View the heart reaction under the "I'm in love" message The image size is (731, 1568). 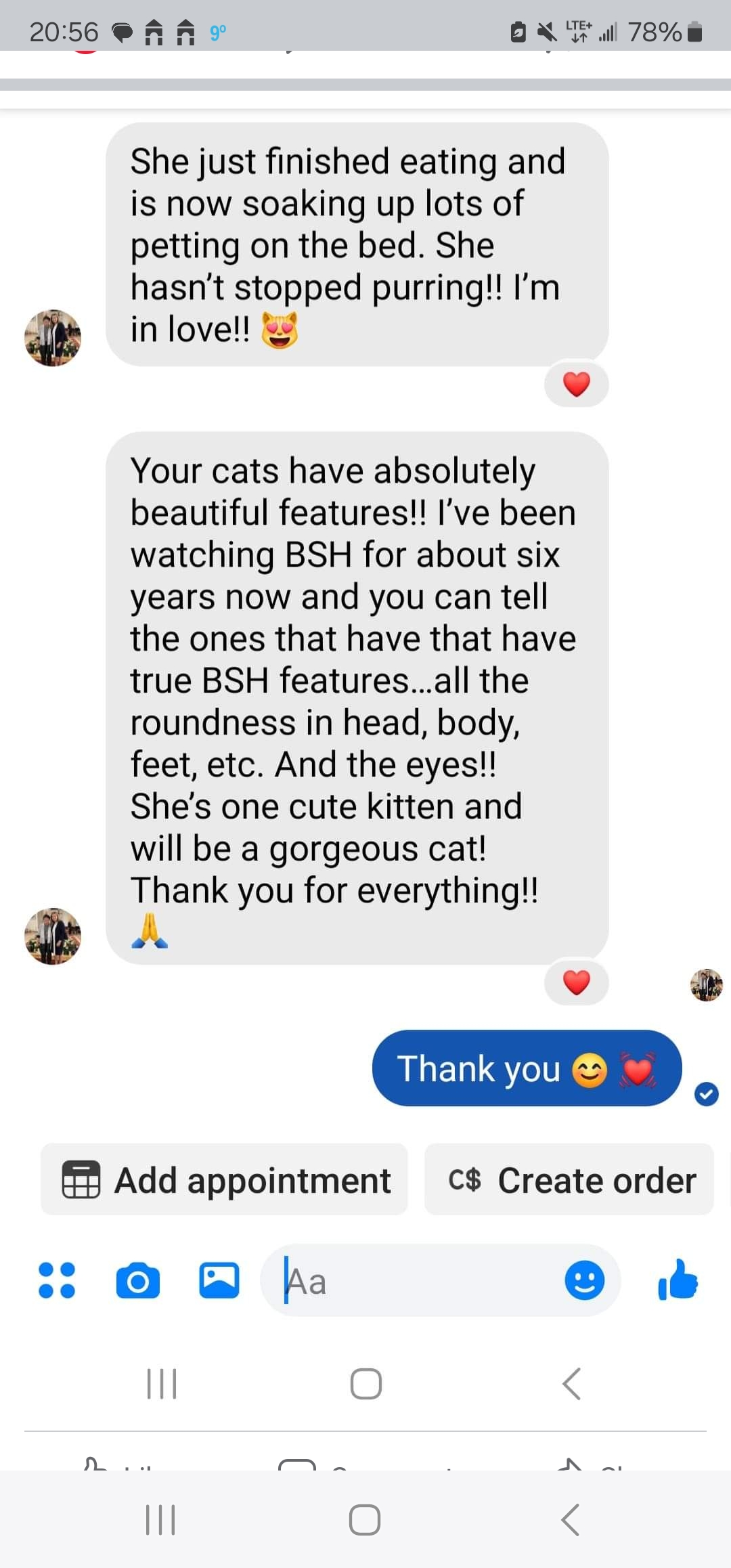click(577, 384)
